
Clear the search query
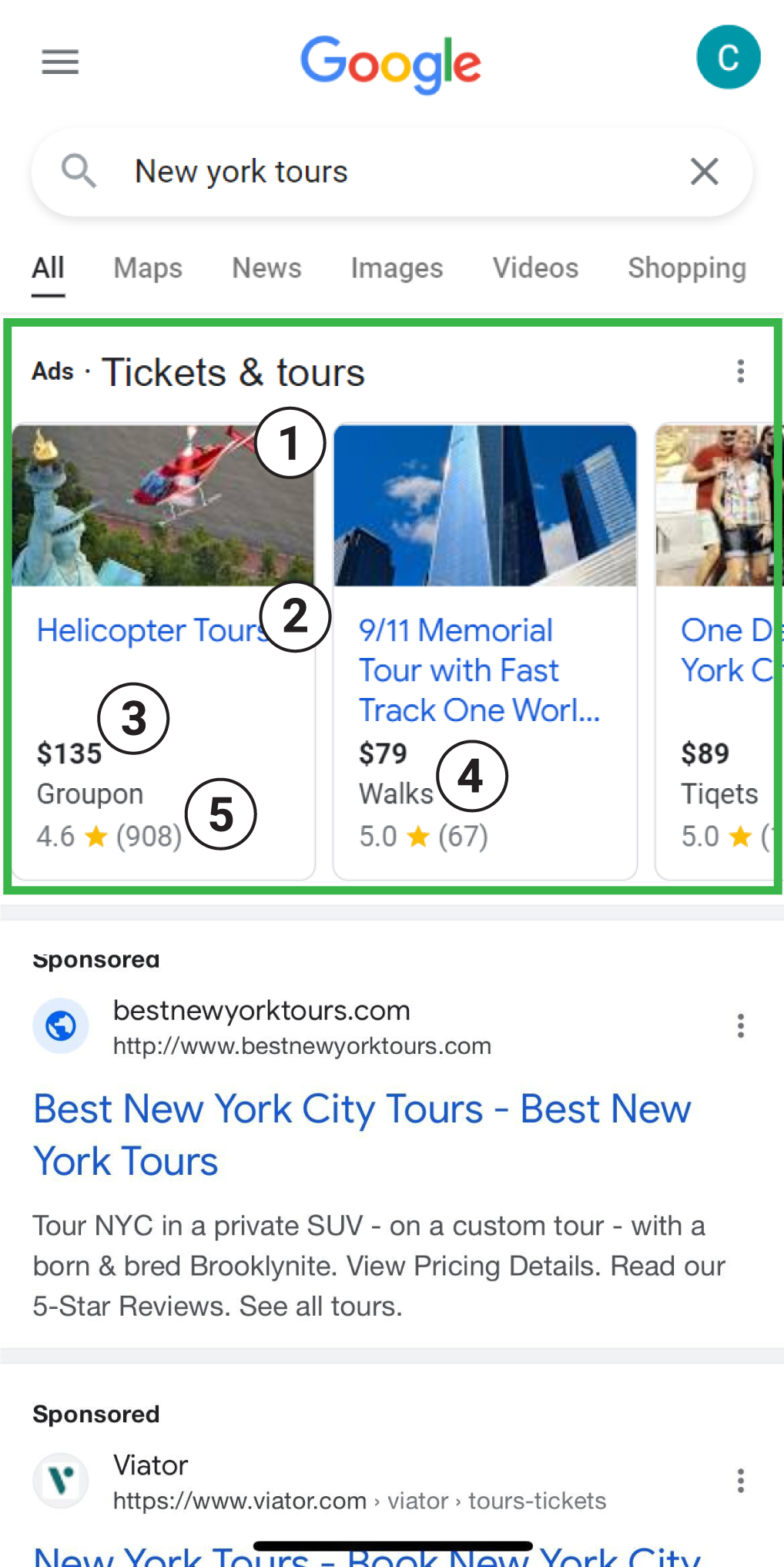coord(704,172)
